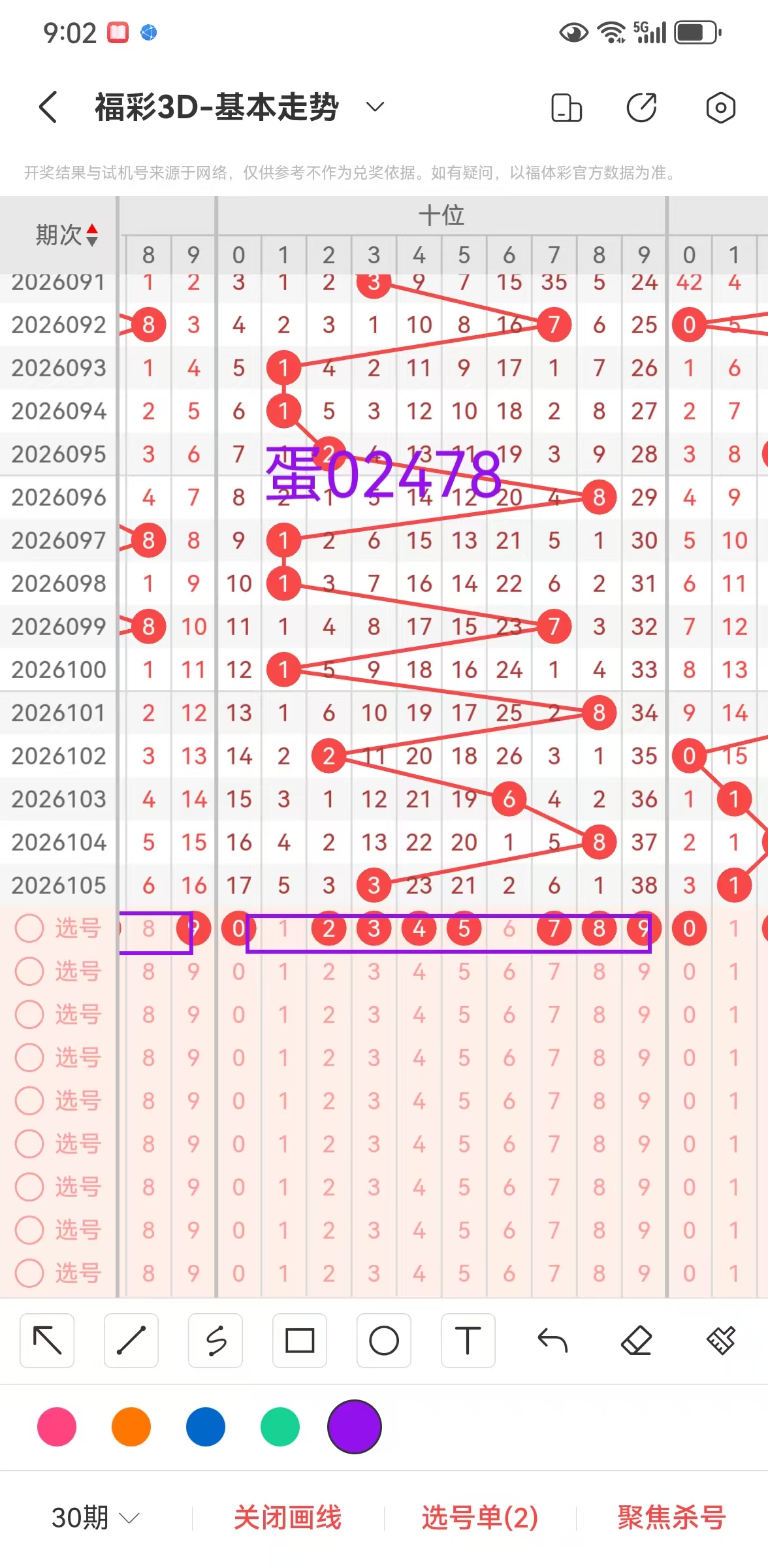Select the eraser tool

(x=636, y=1341)
